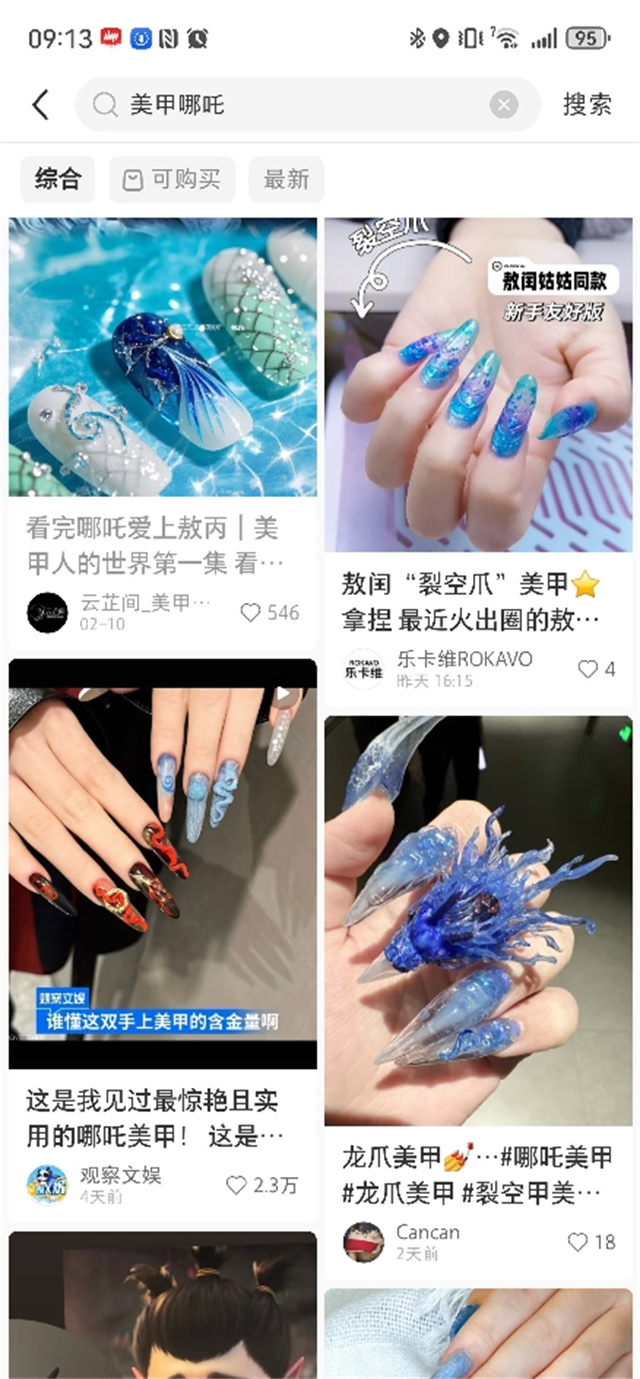This screenshot has width=640, height=1379.
Task: Tap the search field with 美甲哪吒
Action: pos(300,105)
